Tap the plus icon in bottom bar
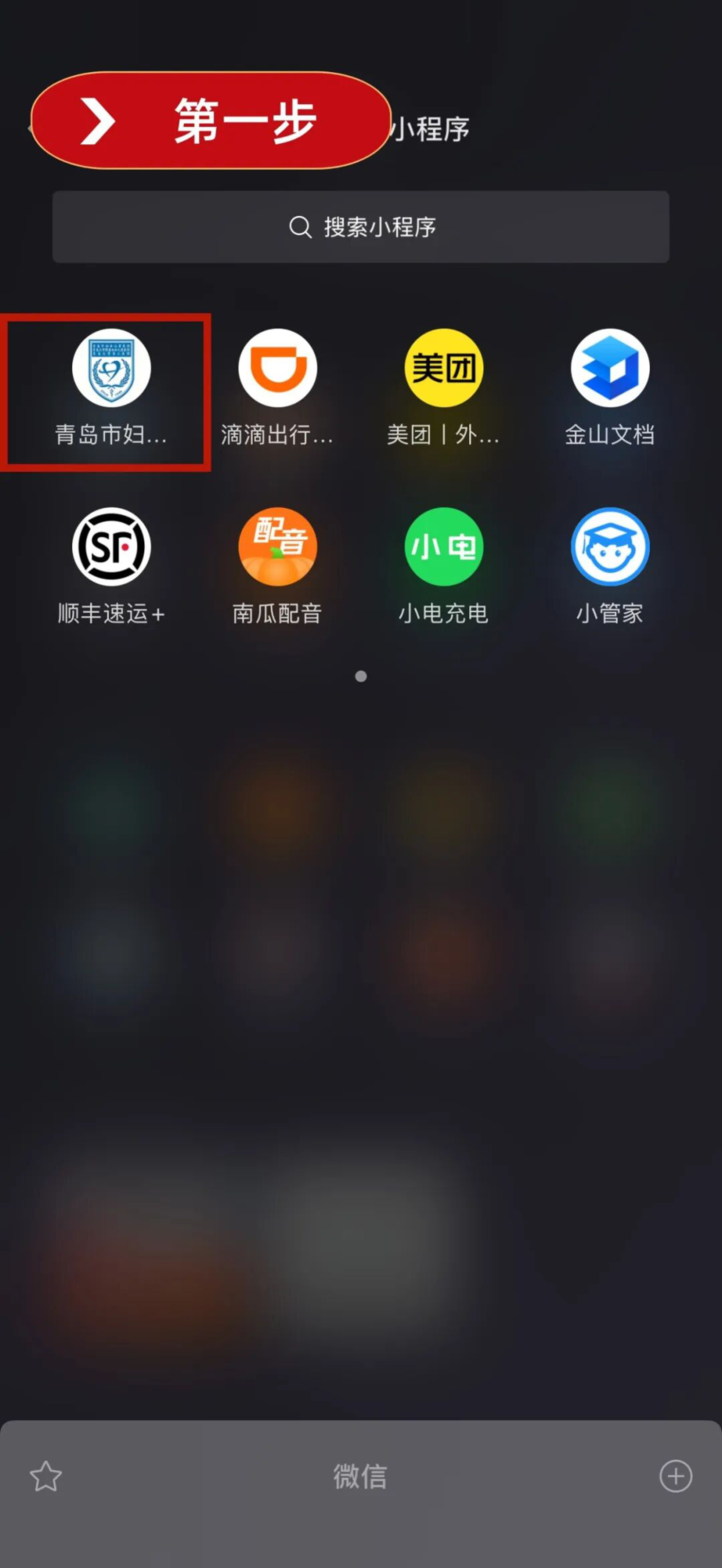The height and width of the screenshot is (1568, 722). pos(676,1476)
